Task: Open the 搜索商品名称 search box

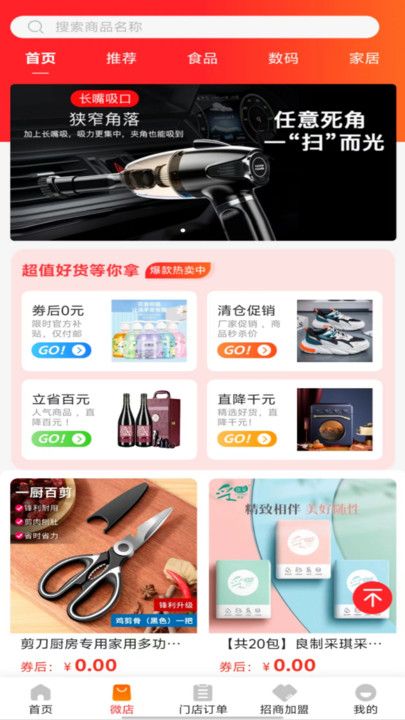Action: 195,27
